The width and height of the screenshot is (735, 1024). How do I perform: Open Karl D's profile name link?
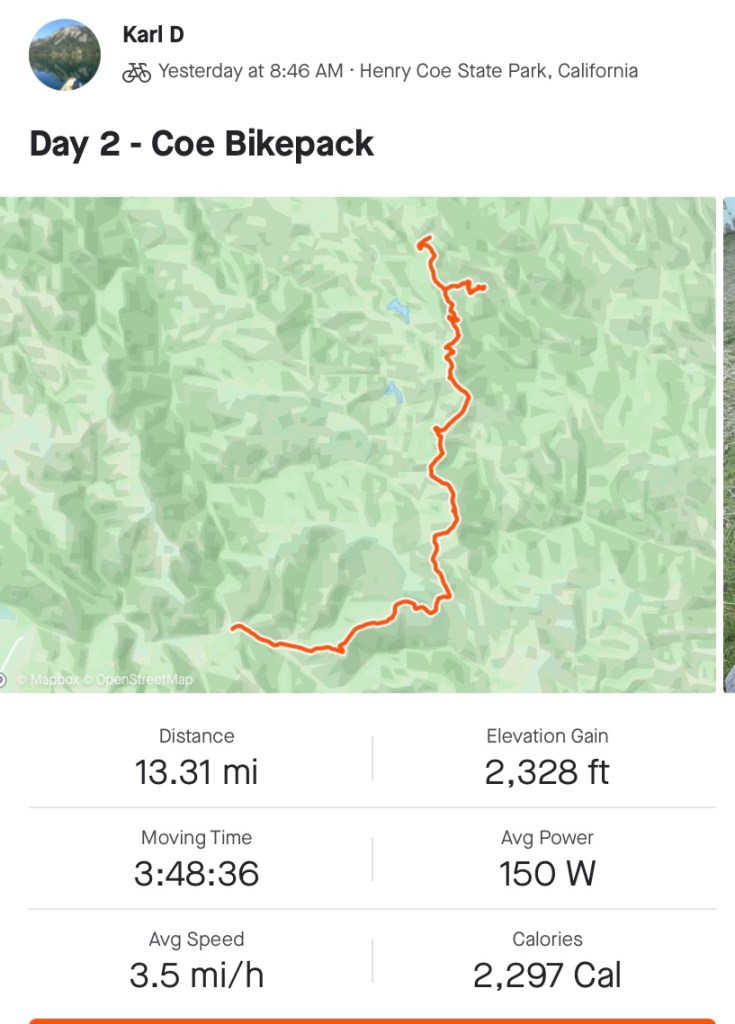click(153, 35)
